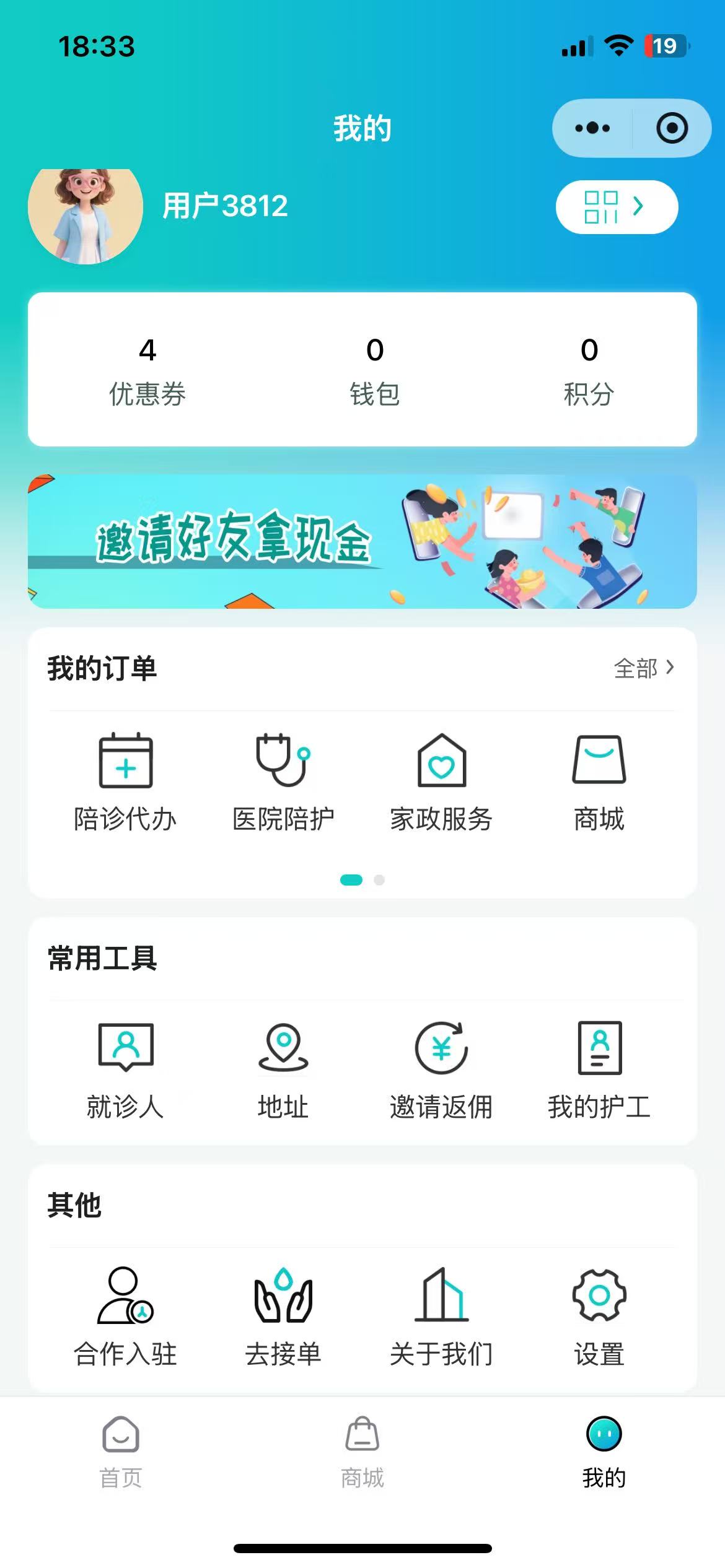Open 就诊人 patient list
This screenshot has height=1568, width=725.
[126, 1070]
